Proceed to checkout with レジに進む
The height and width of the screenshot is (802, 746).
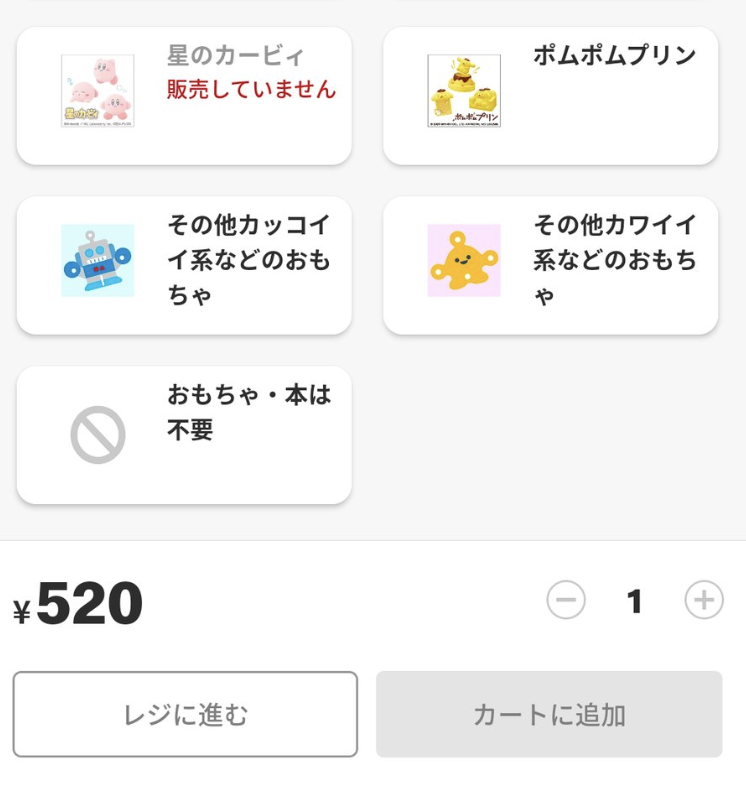[185, 714]
